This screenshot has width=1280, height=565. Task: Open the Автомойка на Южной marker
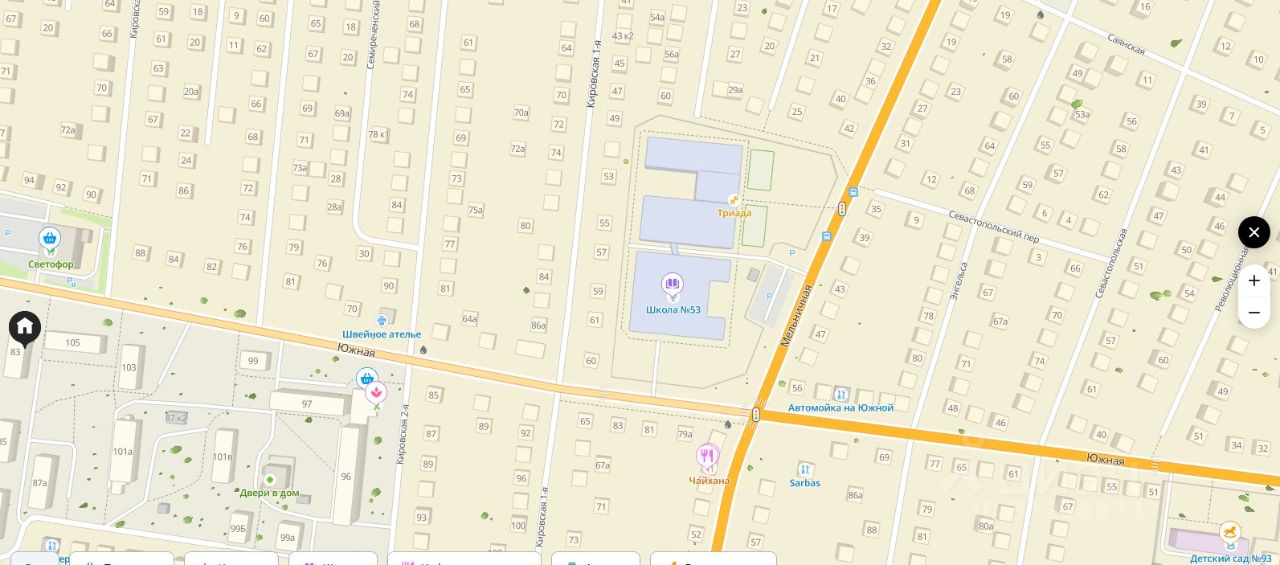pyautogui.click(x=841, y=394)
